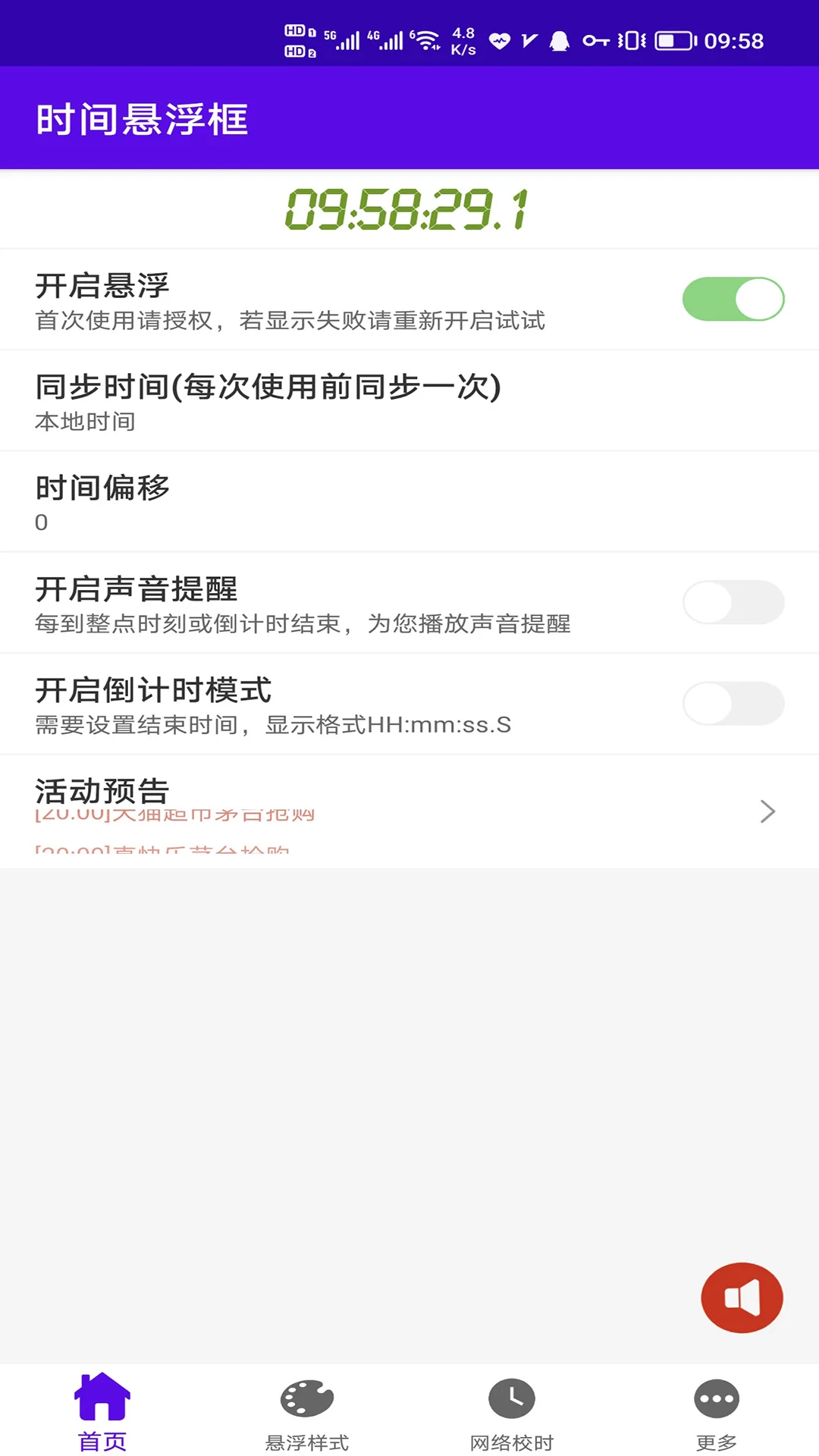Click the notification bell in status bar

[559, 39]
